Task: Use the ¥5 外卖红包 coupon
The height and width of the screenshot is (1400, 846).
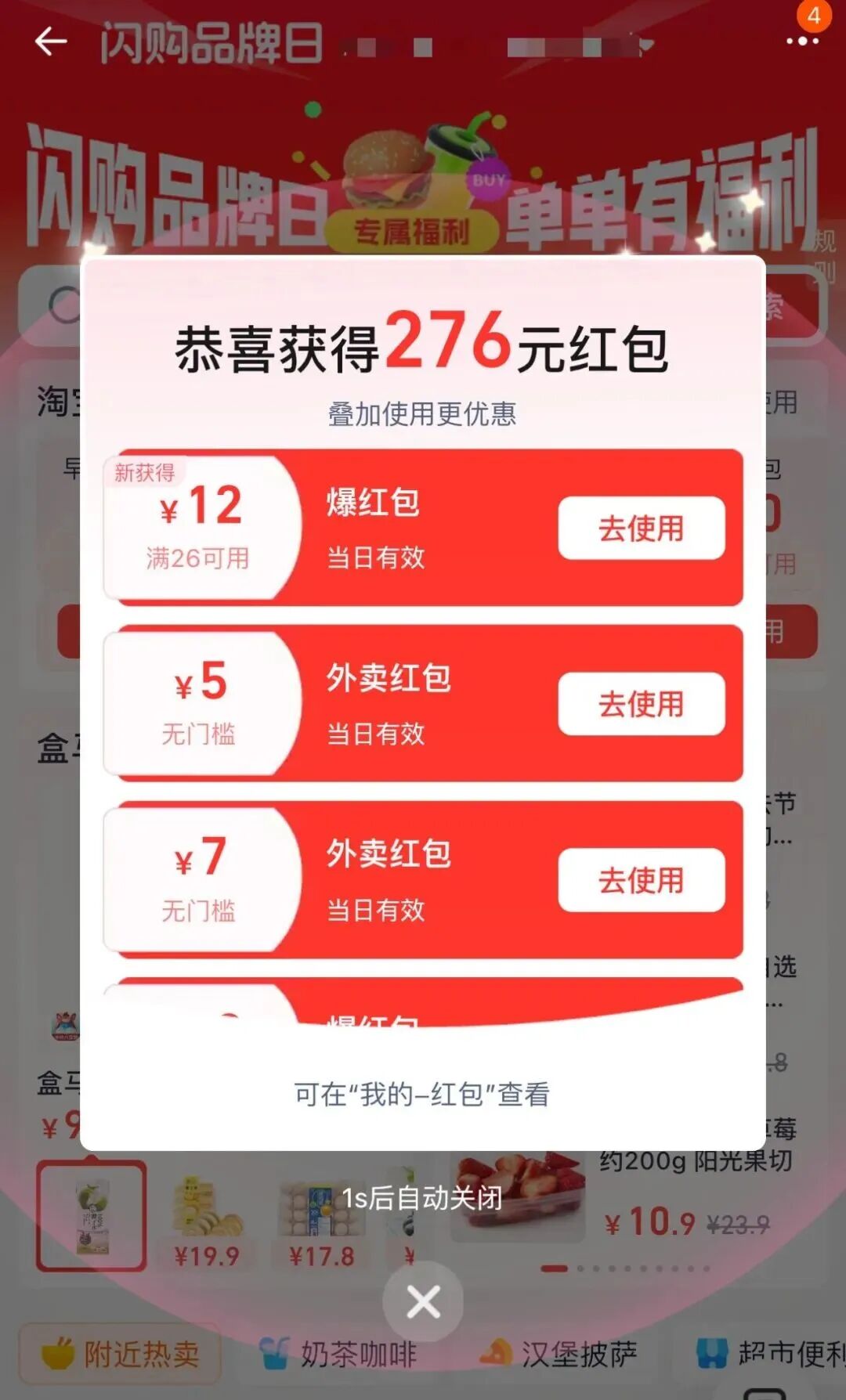Action: click(641, 704)
